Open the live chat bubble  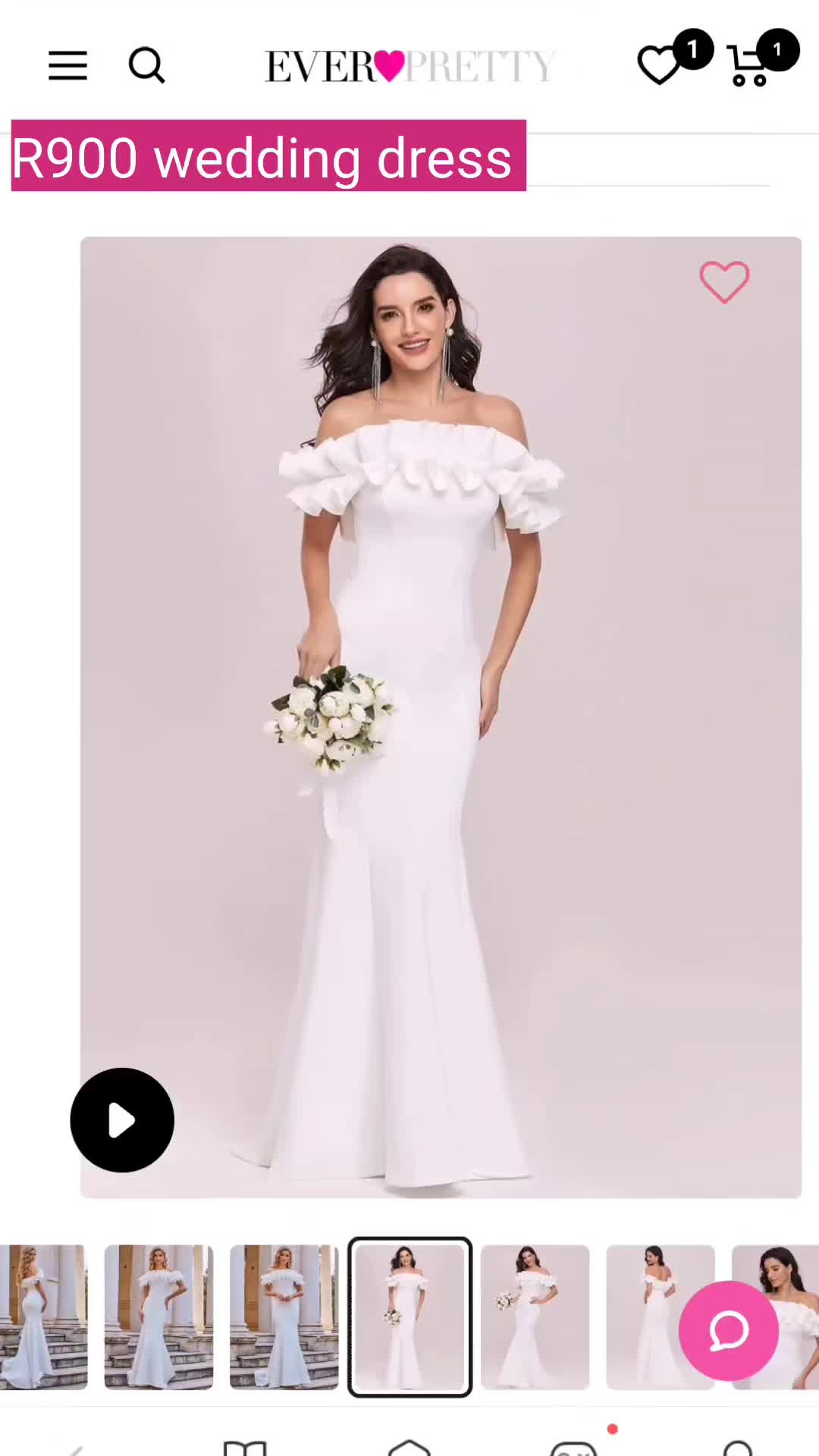pyautogui.click(x=729, y=1331)
